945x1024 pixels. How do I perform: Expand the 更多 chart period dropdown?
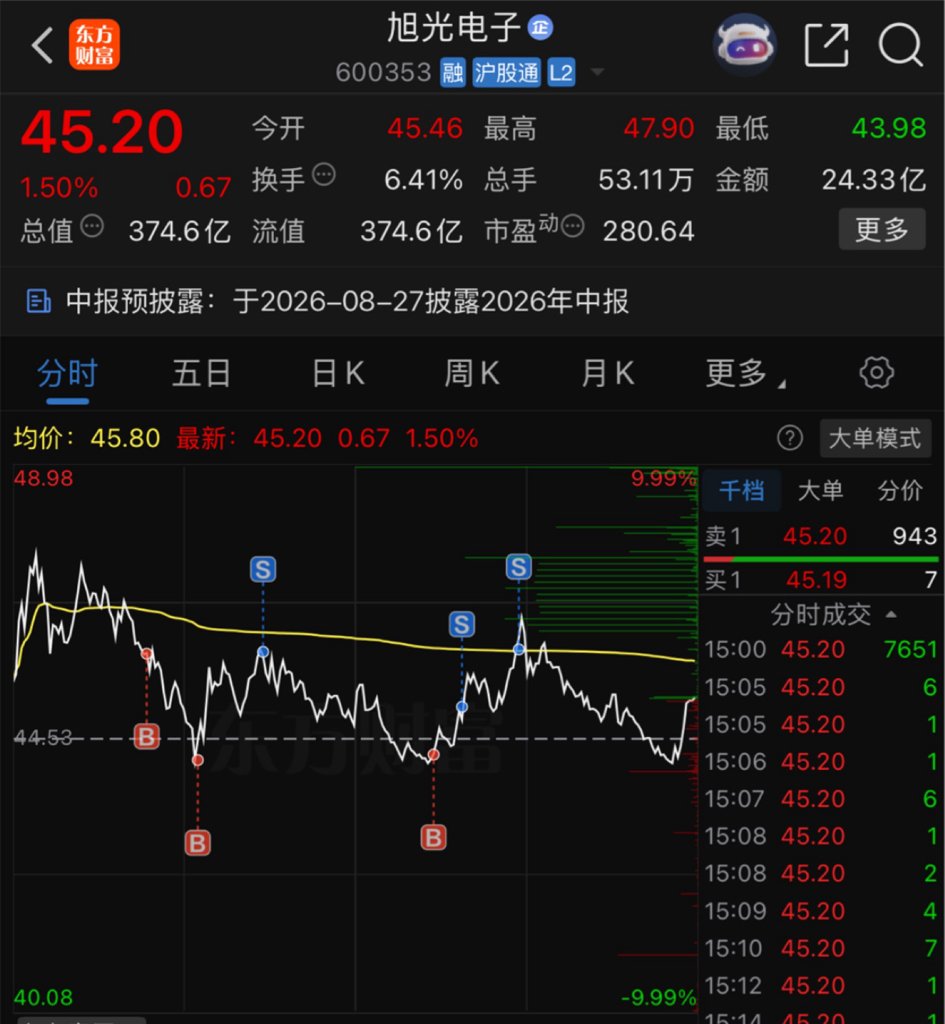tap(746, 374)
